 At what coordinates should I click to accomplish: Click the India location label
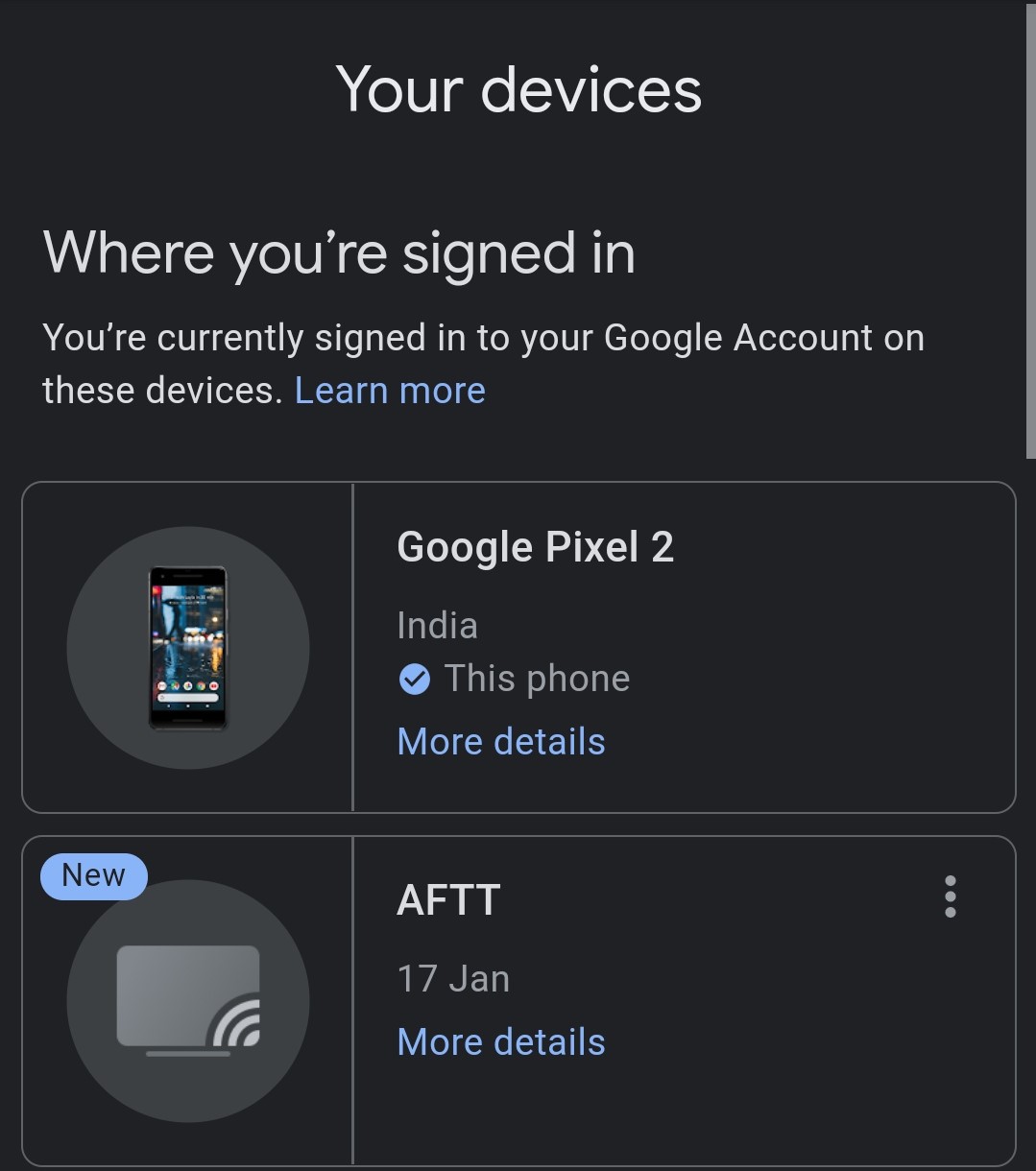pyautogui.click(x=437, y=625)
